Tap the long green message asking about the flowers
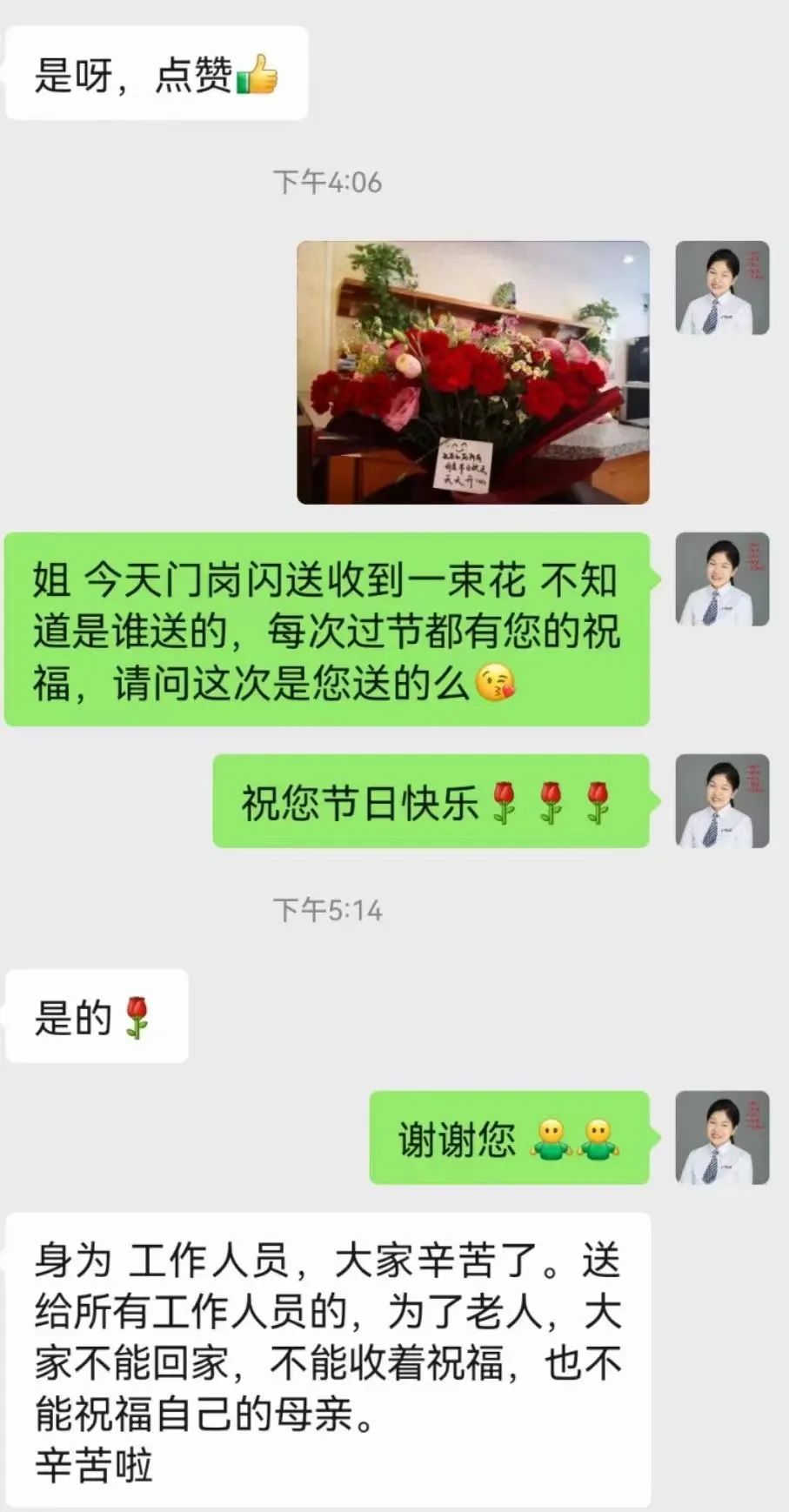Image resolution: width=789 pixels, height=1512 pixels. pyautogui.click(x=331, y=626)
